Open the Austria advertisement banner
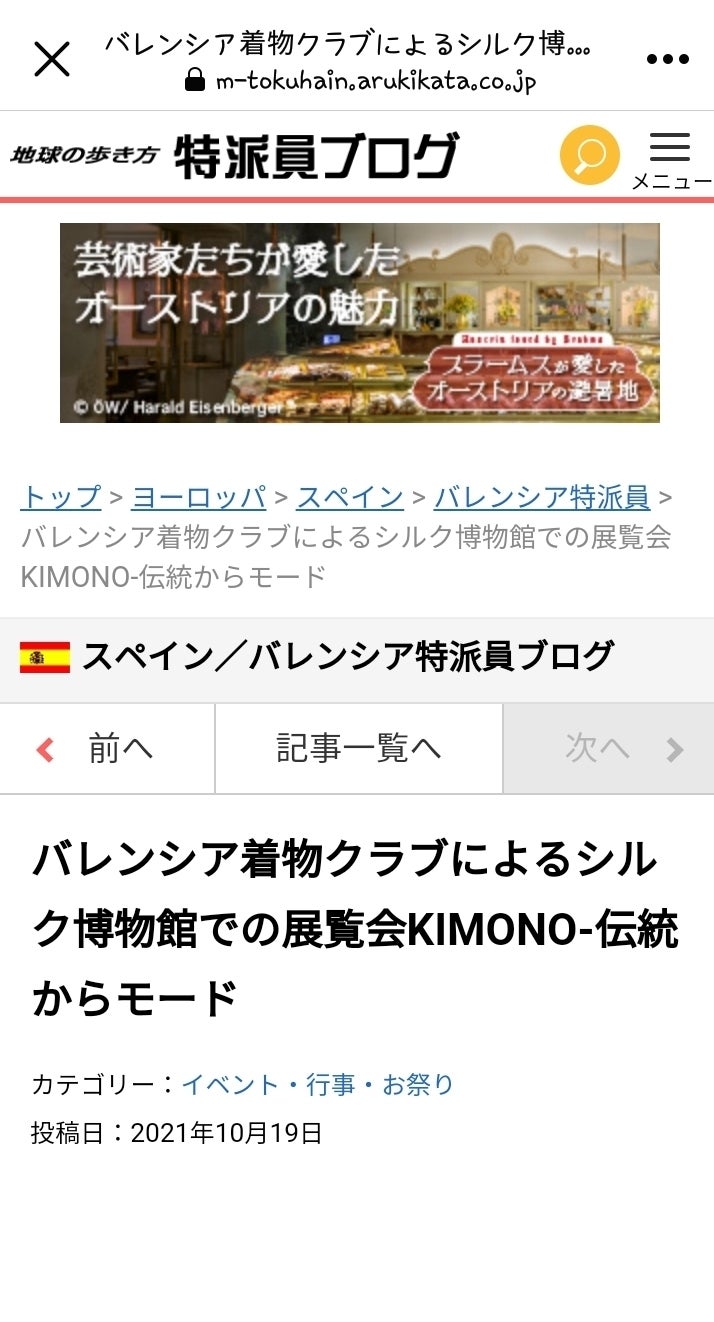714x1322 pixels. click(359, 322)
